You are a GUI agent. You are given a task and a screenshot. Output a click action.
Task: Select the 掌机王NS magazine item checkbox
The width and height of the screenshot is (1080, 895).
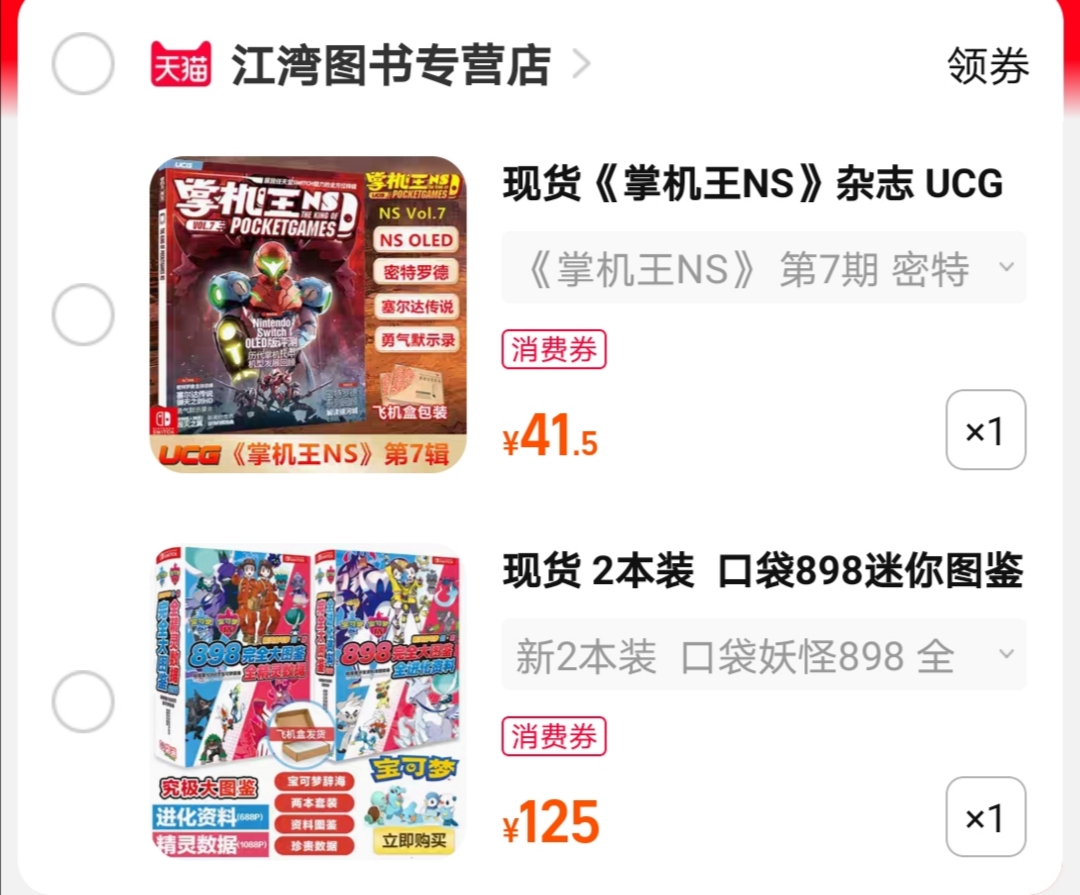[x=83, y=315]
